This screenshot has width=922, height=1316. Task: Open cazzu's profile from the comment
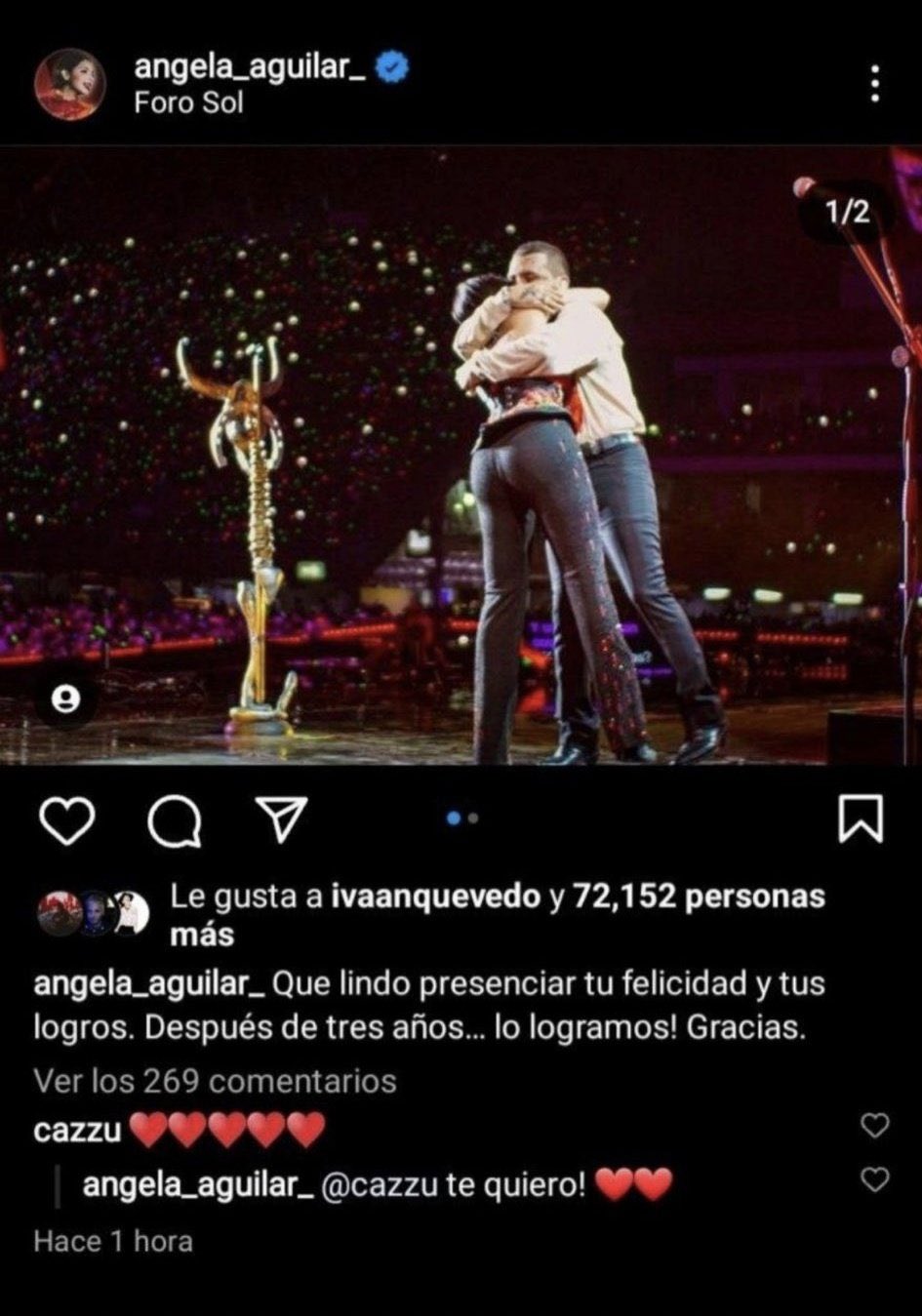pyautogui.click(x=77, y=1131)
